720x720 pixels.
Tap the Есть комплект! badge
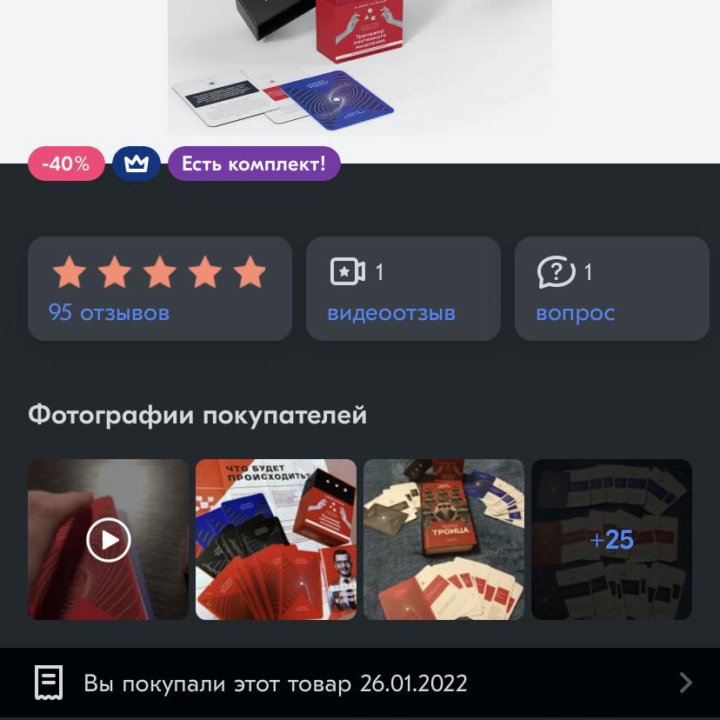pyautogui.click(x=253, y=164)
